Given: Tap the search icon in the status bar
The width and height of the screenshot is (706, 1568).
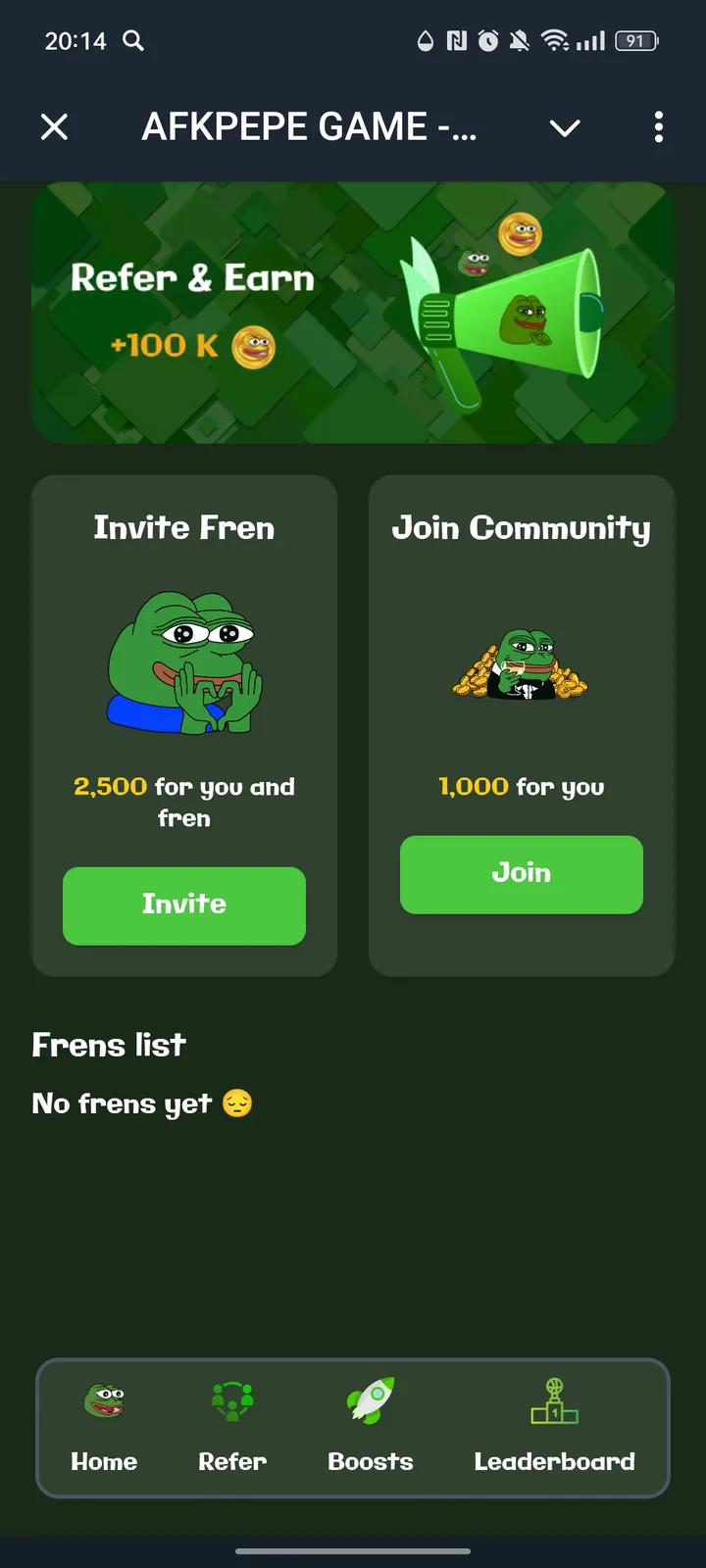Looking at the screenshot, I should click(x=133, y=41).
